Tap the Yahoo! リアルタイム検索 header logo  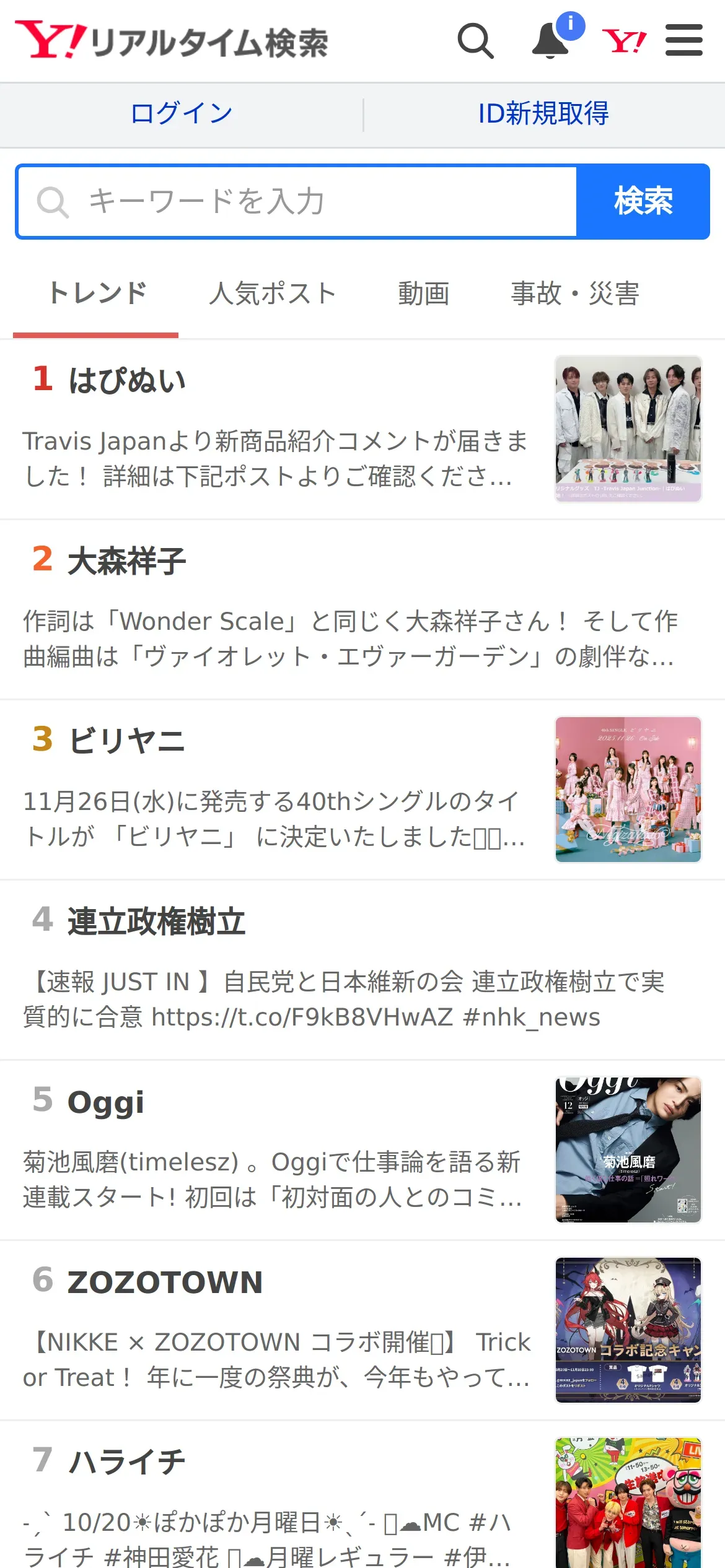tap(172, 41)
